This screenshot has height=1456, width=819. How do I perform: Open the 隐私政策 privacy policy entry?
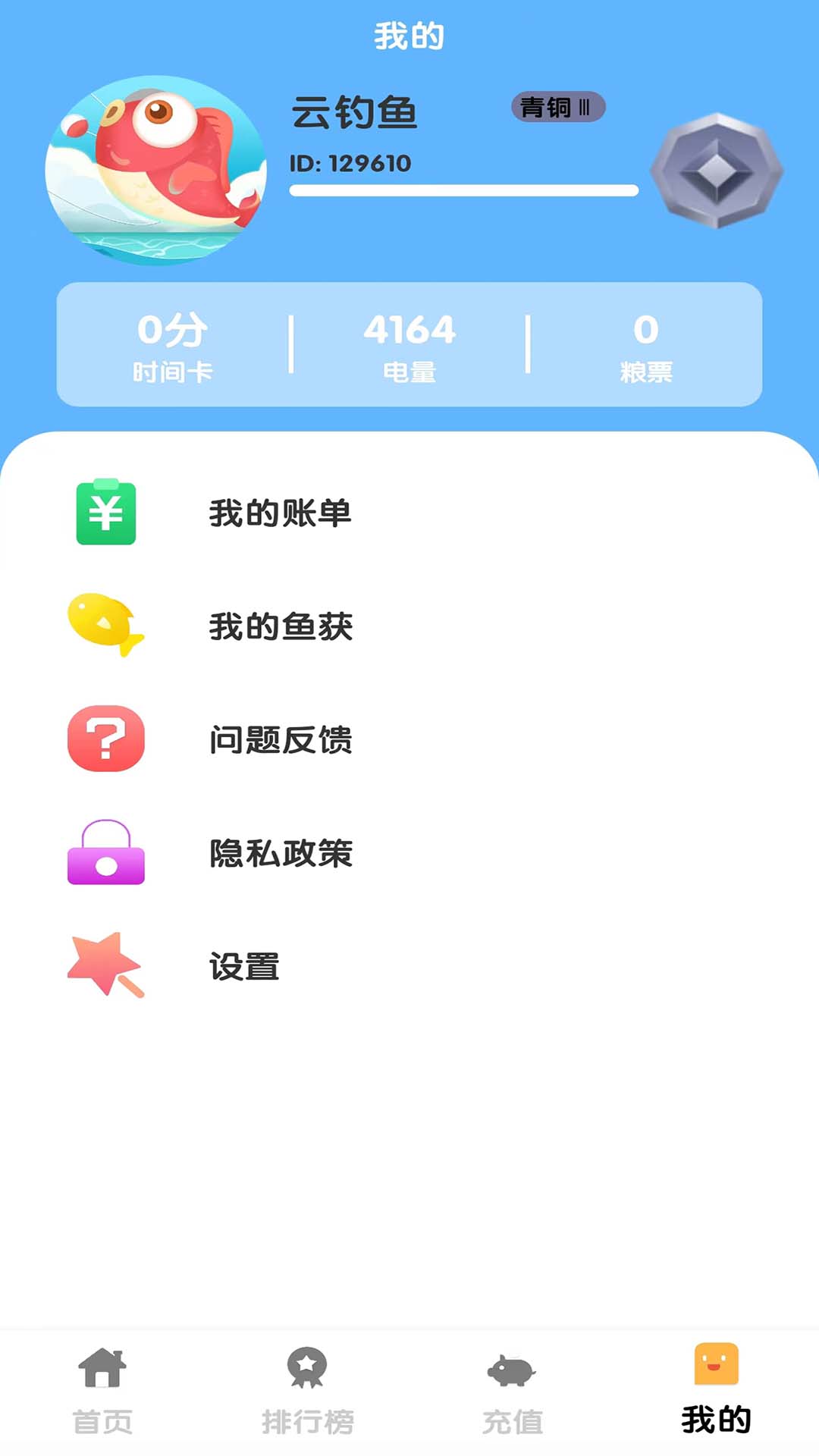281,855
